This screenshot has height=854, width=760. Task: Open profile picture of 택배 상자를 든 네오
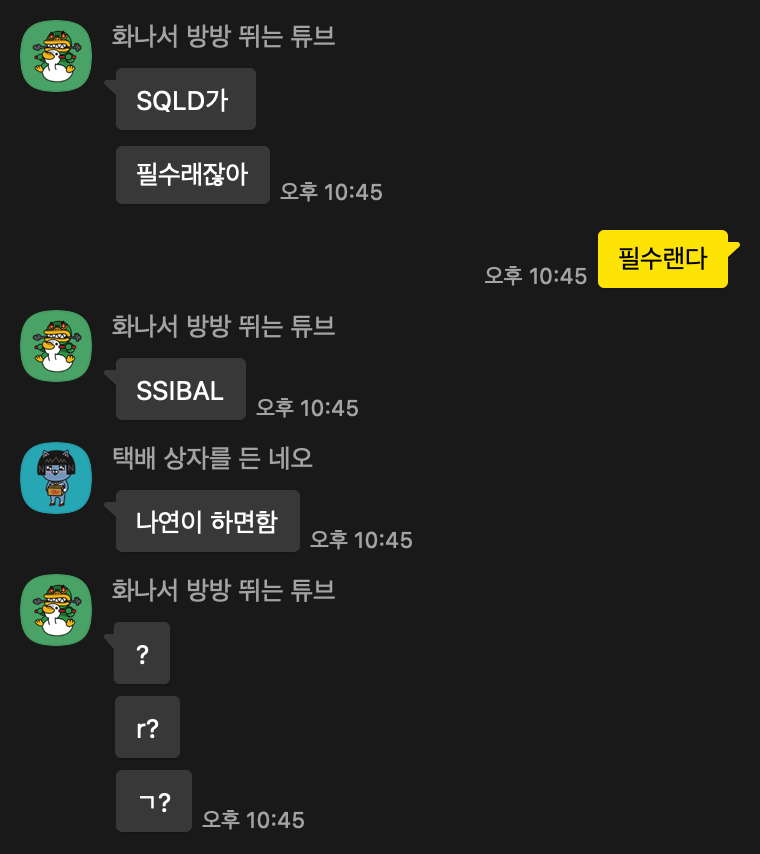tap(55, 478)
